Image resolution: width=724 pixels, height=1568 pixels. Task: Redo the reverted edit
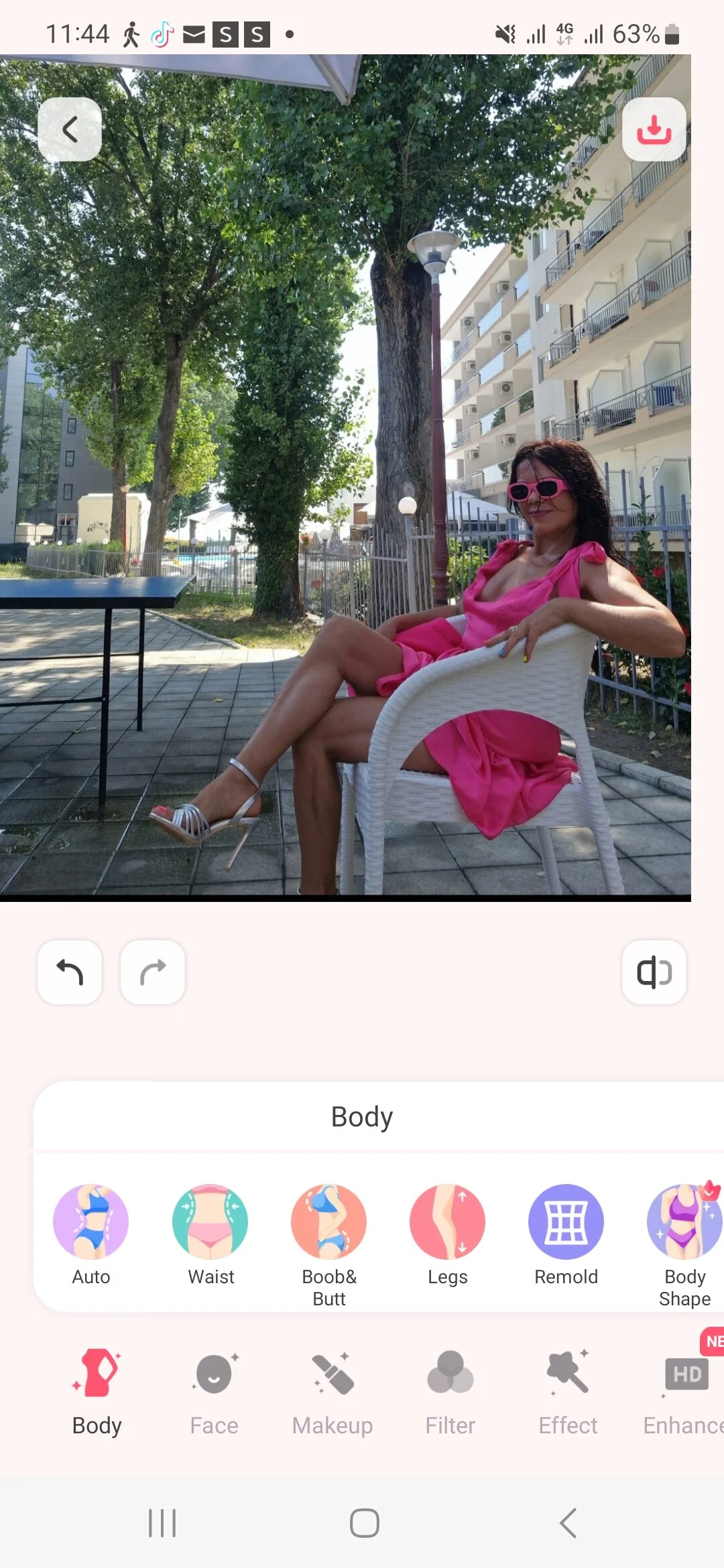coord(152,972)
